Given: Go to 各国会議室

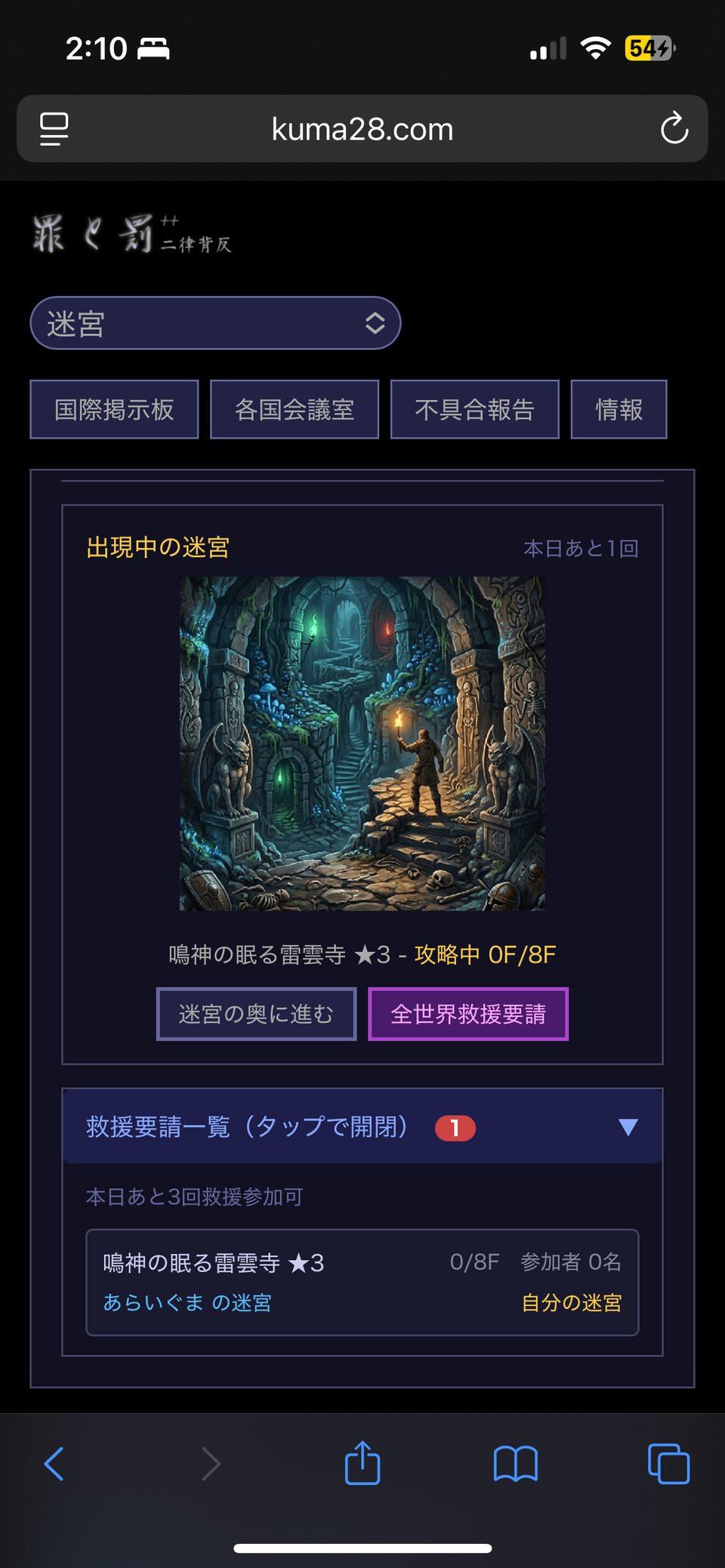Looking at the screenshot, I should 294,409.
